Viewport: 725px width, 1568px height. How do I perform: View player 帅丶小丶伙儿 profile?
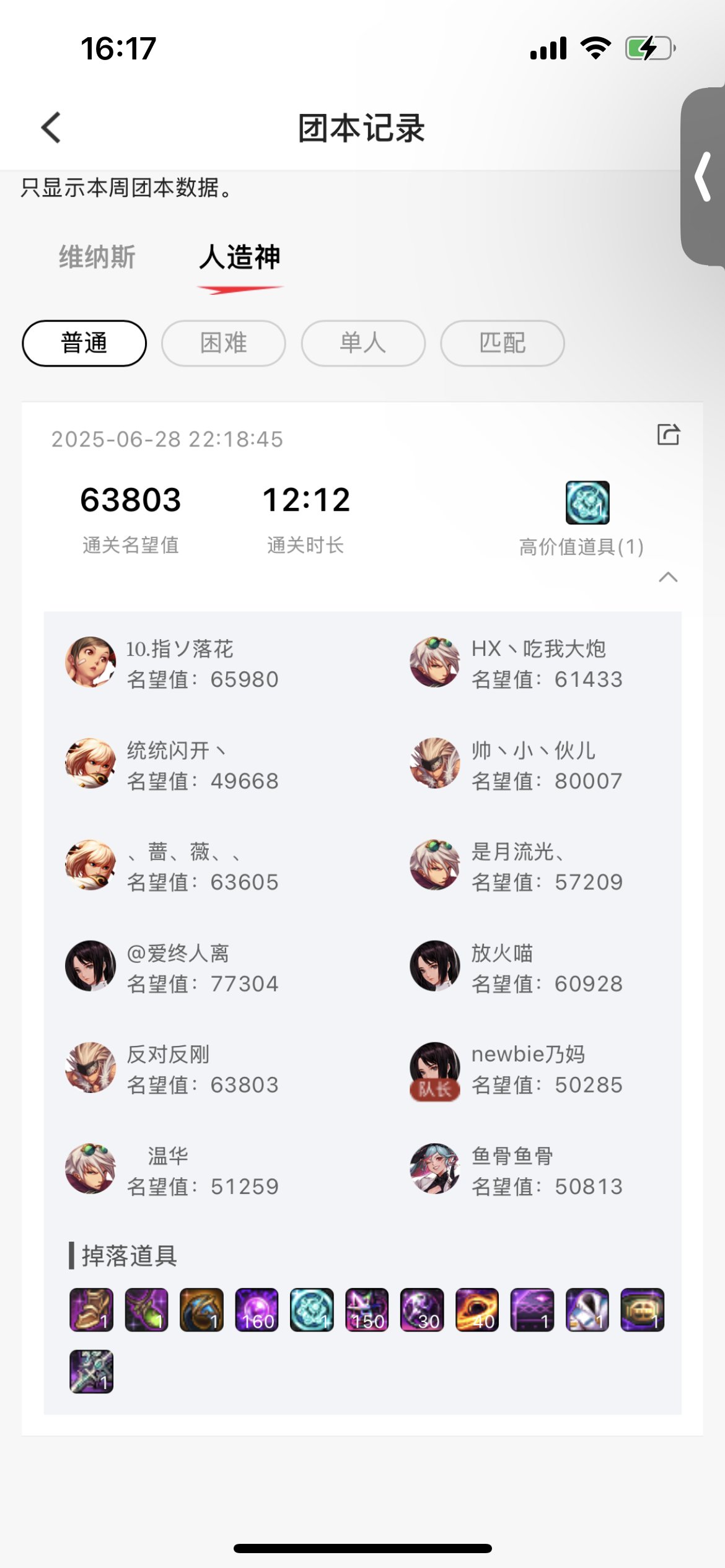tap(435, 763)
